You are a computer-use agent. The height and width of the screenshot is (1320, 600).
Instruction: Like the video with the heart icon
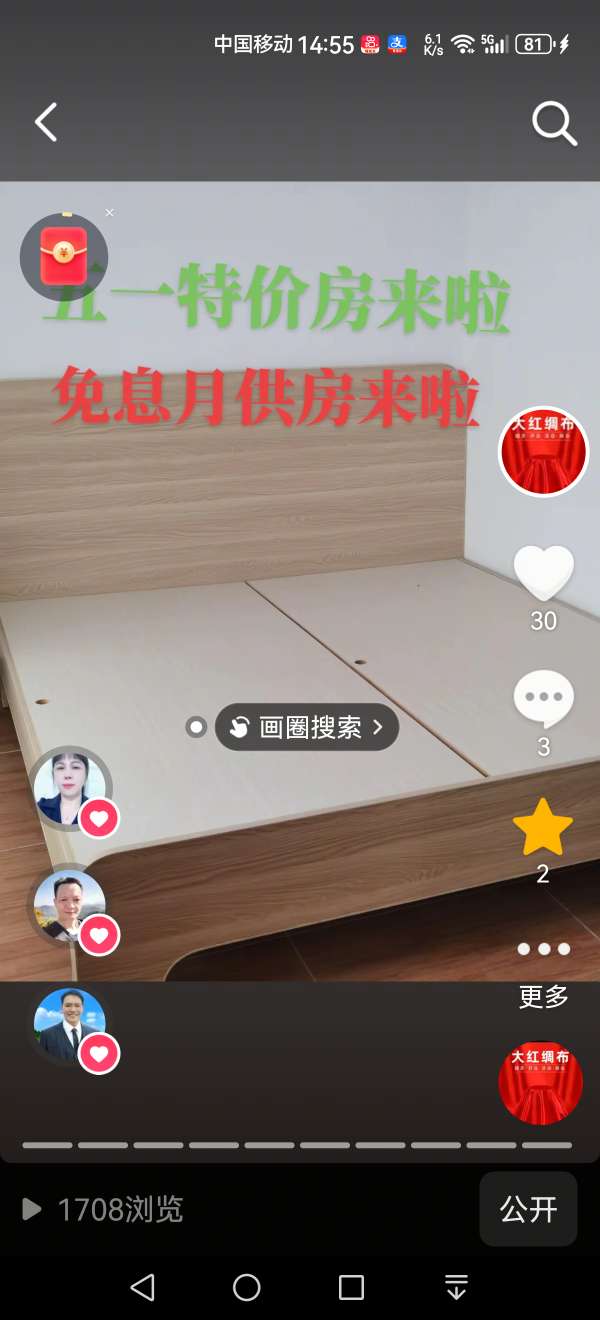coord(543,574)
